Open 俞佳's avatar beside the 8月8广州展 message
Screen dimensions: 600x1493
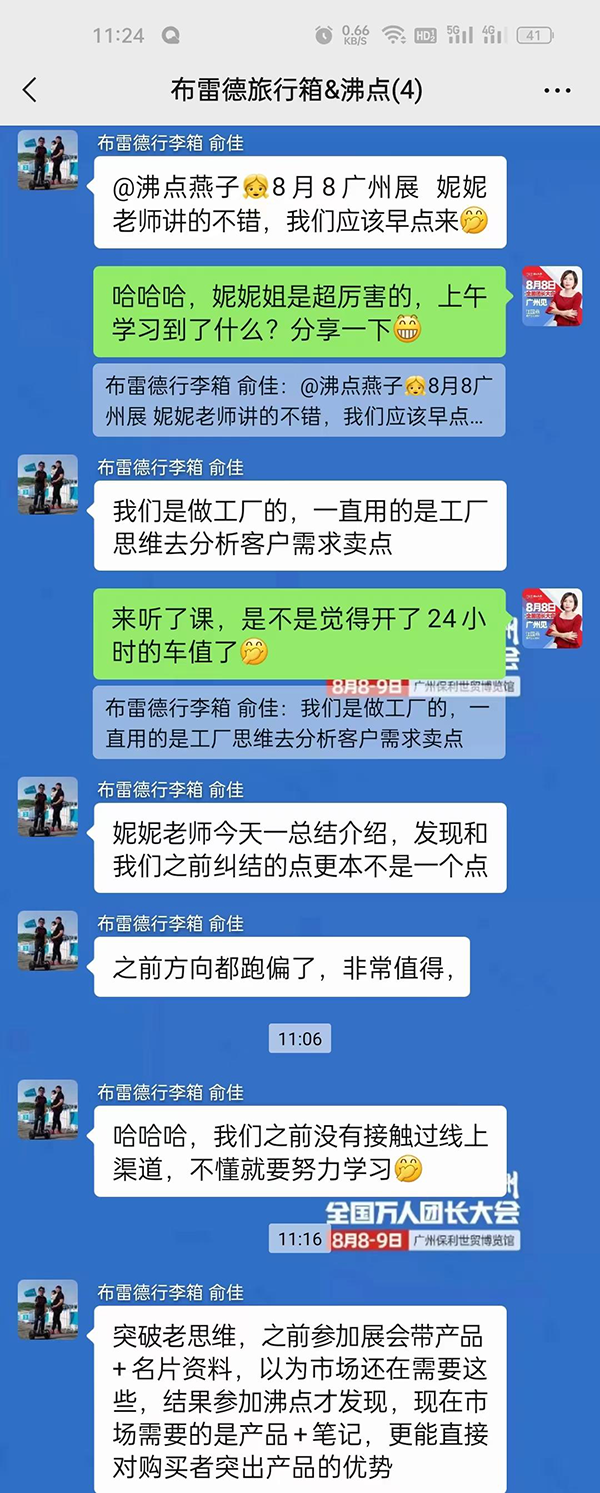tap(48, 160)
